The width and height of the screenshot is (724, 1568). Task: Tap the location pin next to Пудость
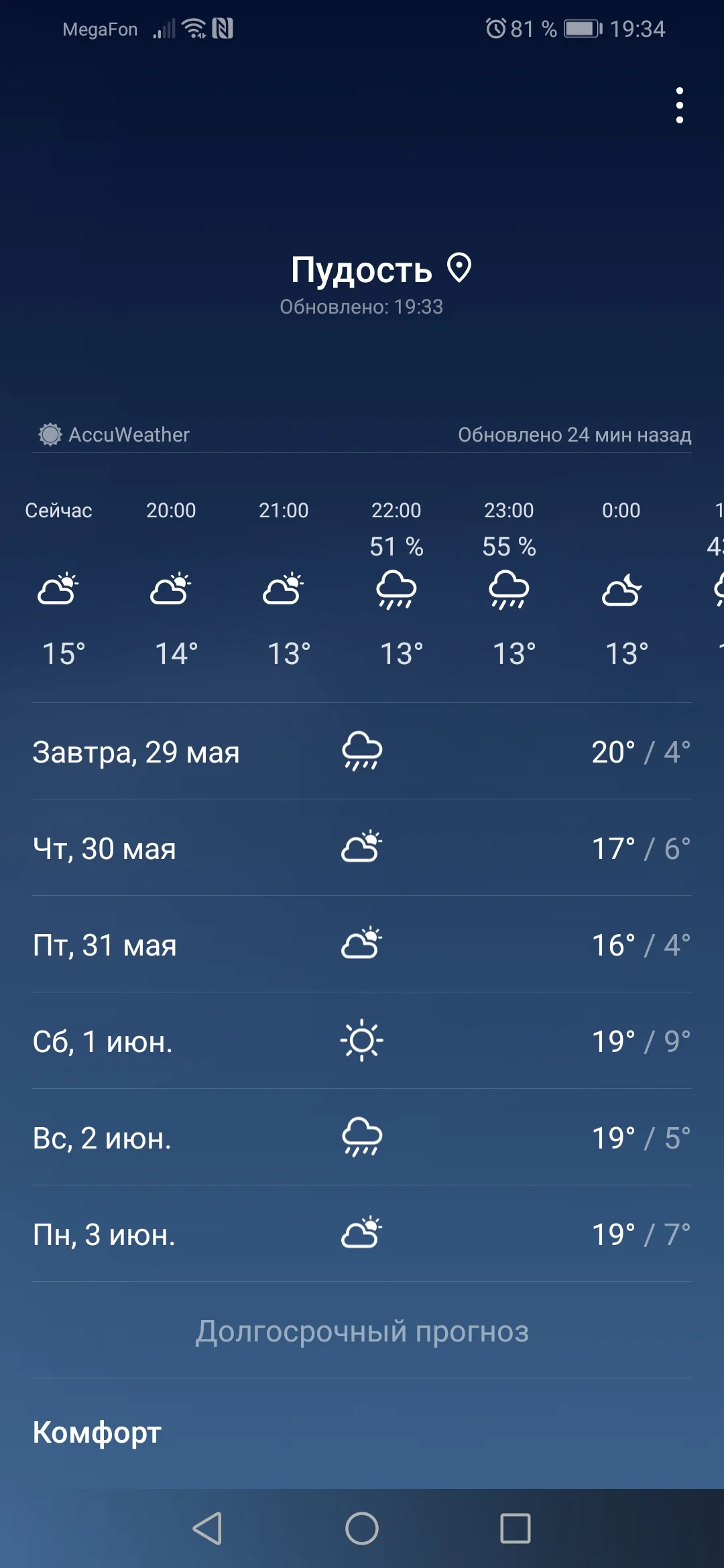[459, 268]
